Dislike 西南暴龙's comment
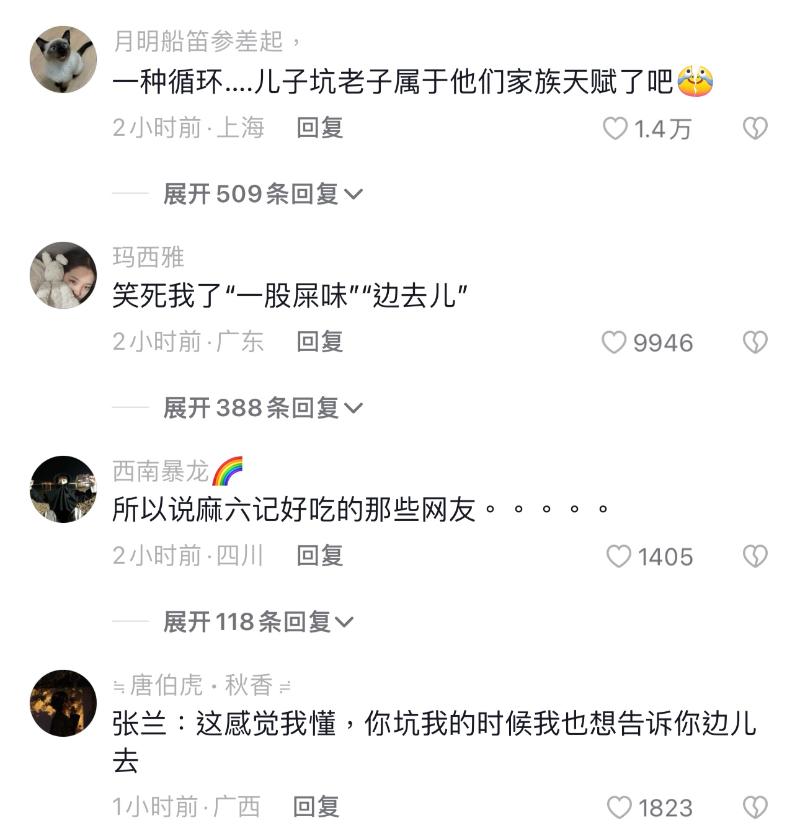This screenshot has width=800, height=836. (x=755, y=557)
